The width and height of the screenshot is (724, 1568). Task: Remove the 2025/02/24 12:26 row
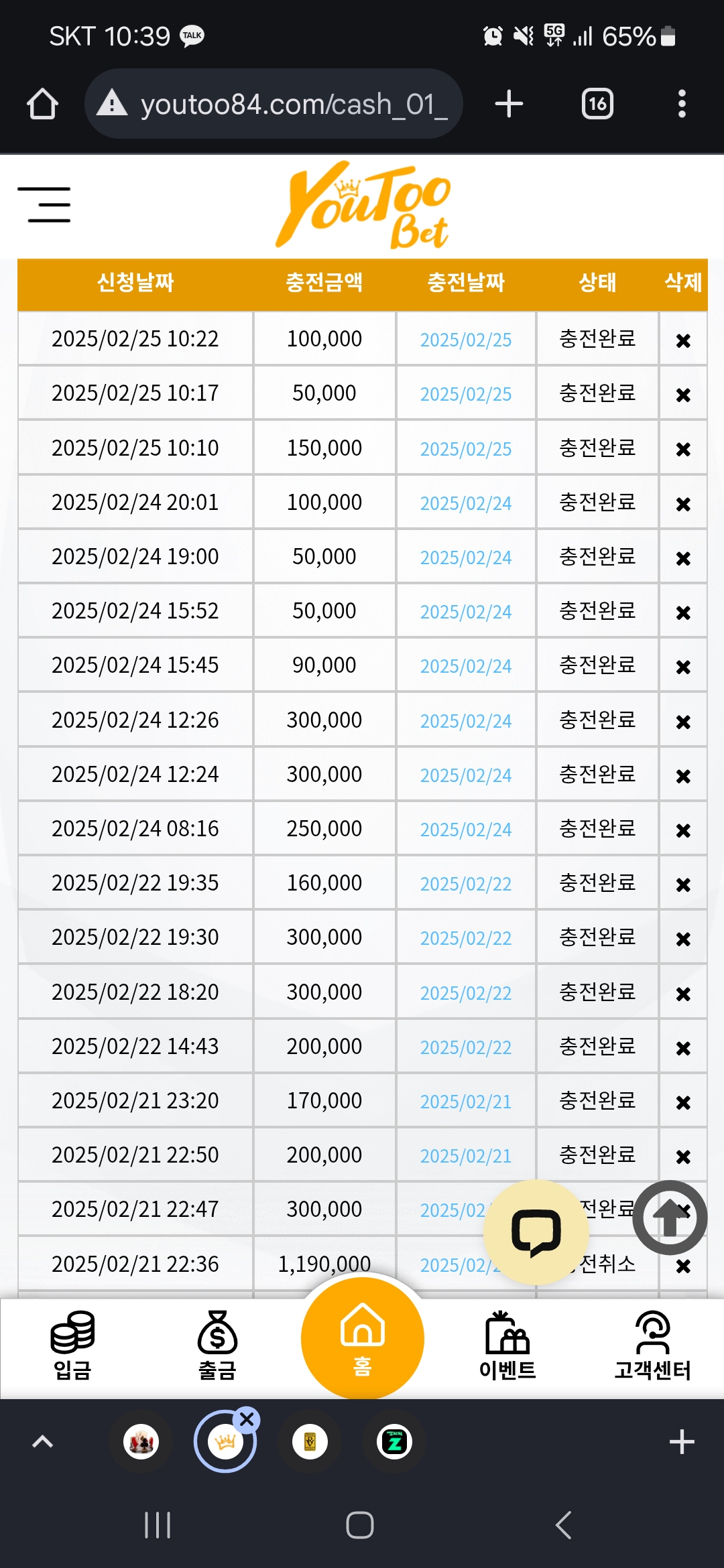coord(683,722)
